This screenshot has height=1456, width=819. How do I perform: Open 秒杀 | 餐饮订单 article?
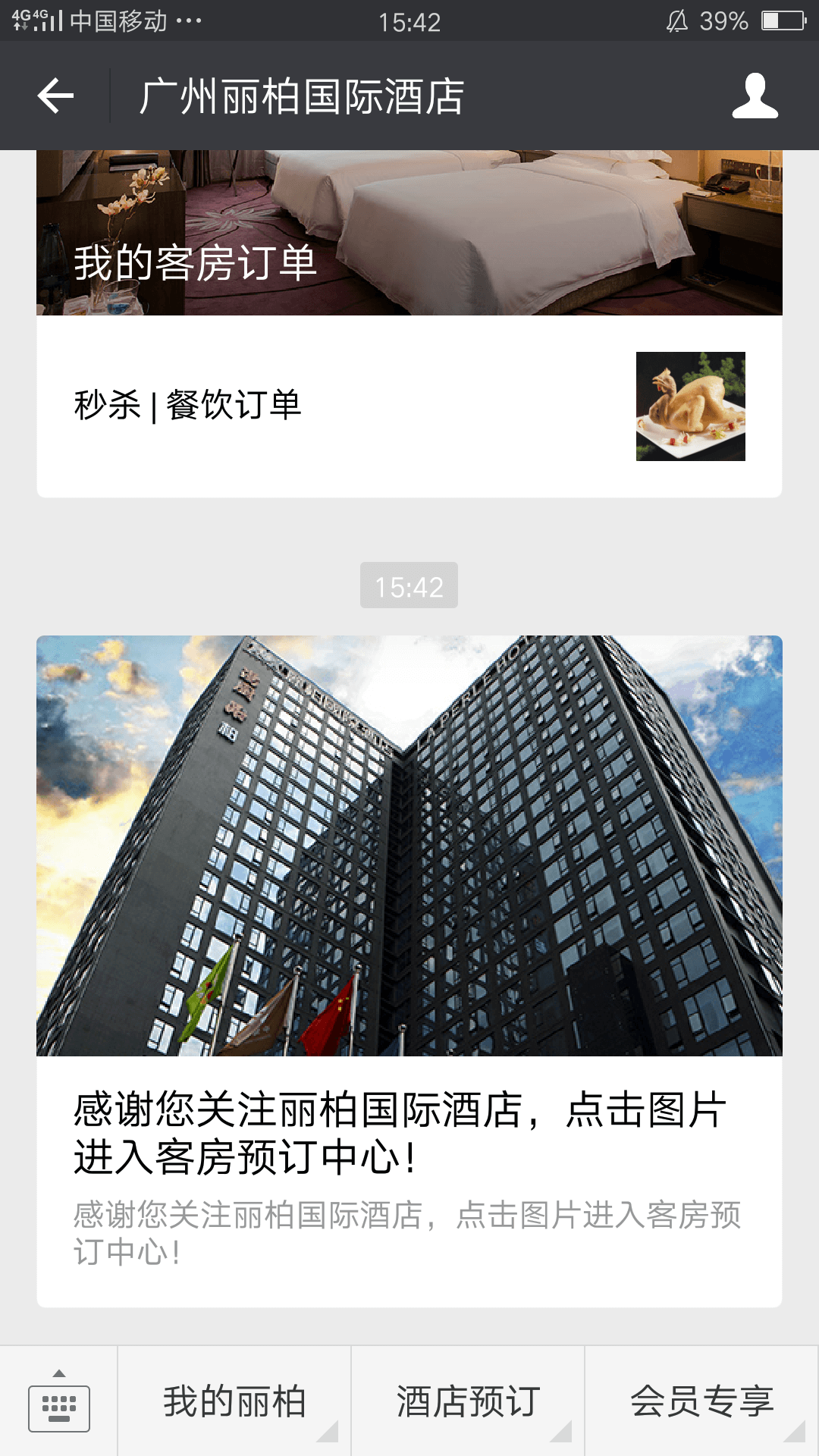pos(409,406)
